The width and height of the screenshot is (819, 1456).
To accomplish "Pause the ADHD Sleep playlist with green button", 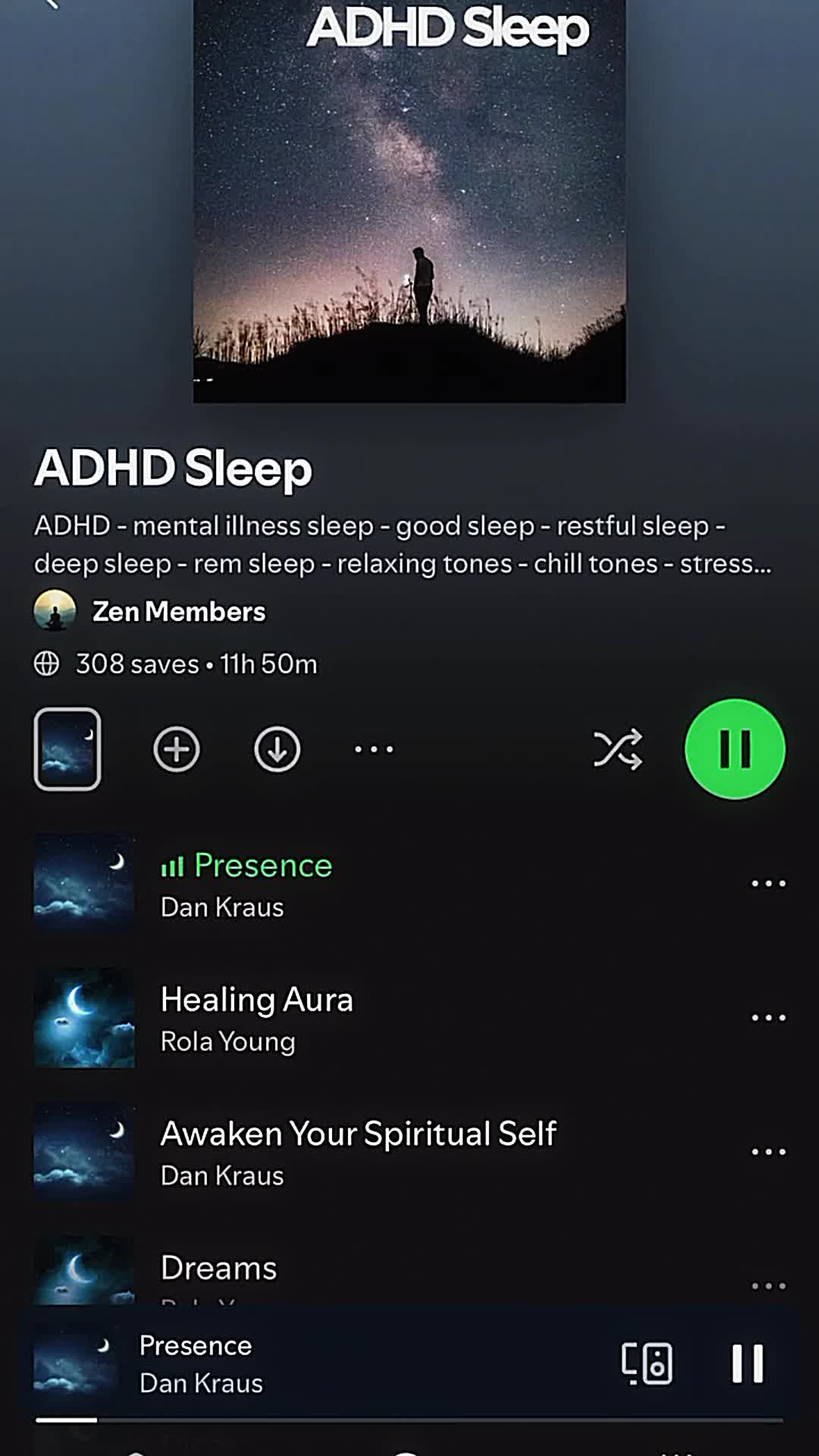I will click(734, 749).
